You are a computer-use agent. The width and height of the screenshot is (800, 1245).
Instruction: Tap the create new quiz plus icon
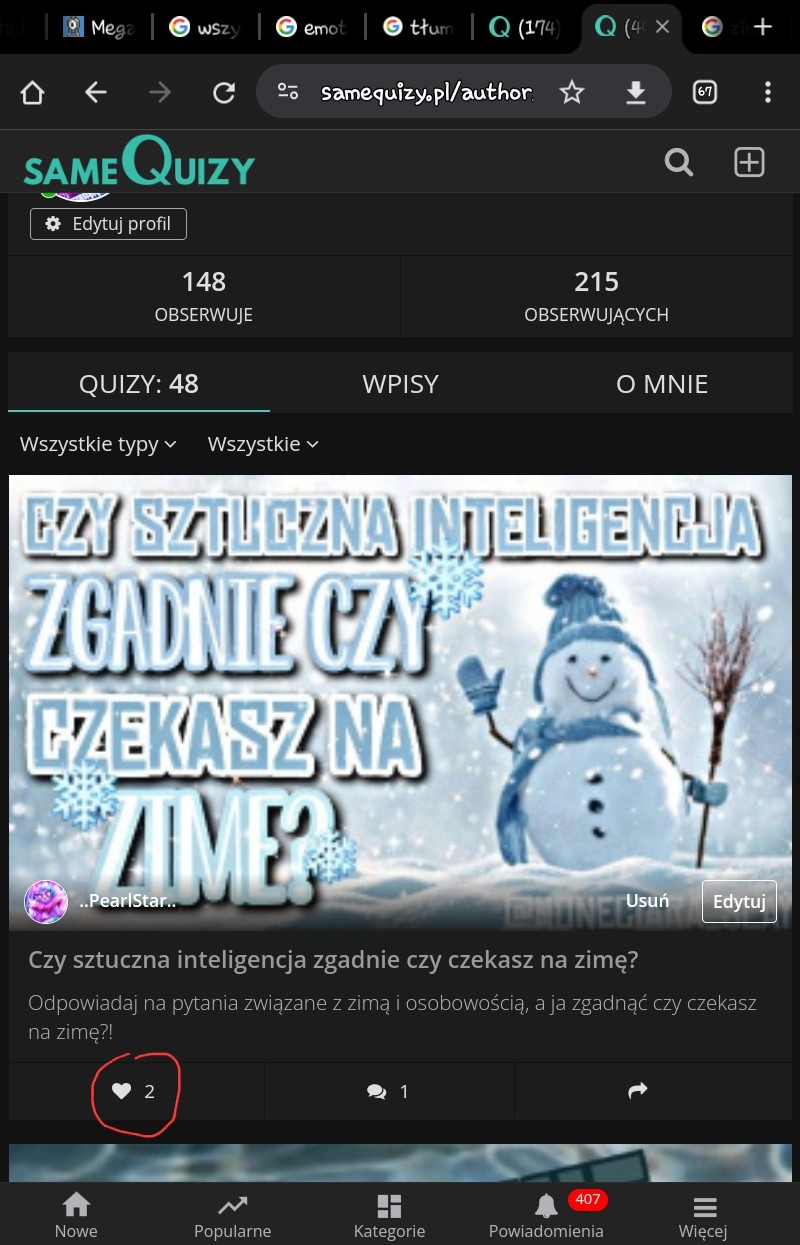point(749,162)
